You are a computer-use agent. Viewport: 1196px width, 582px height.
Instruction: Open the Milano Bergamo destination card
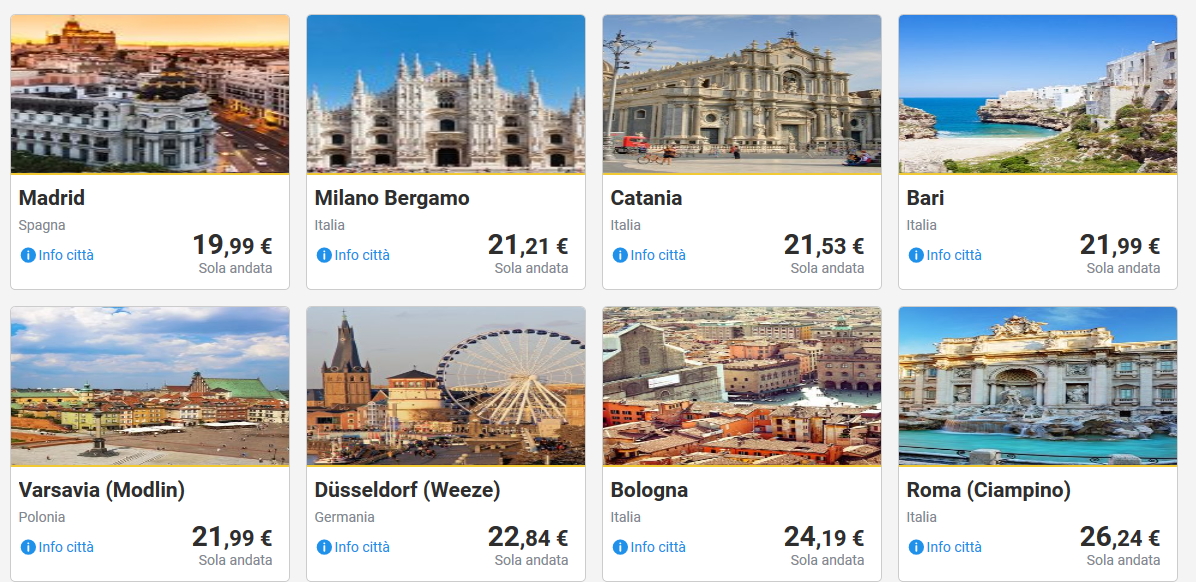(x=446, y=95)
